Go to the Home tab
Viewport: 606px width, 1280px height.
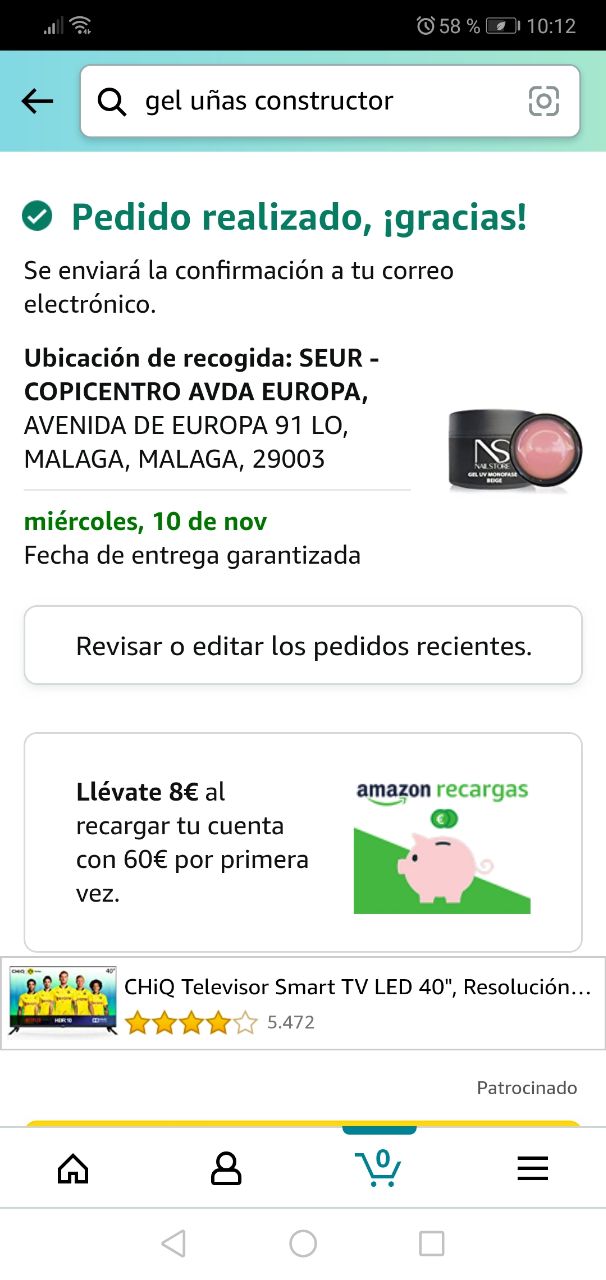click(x=73, y=1168)
